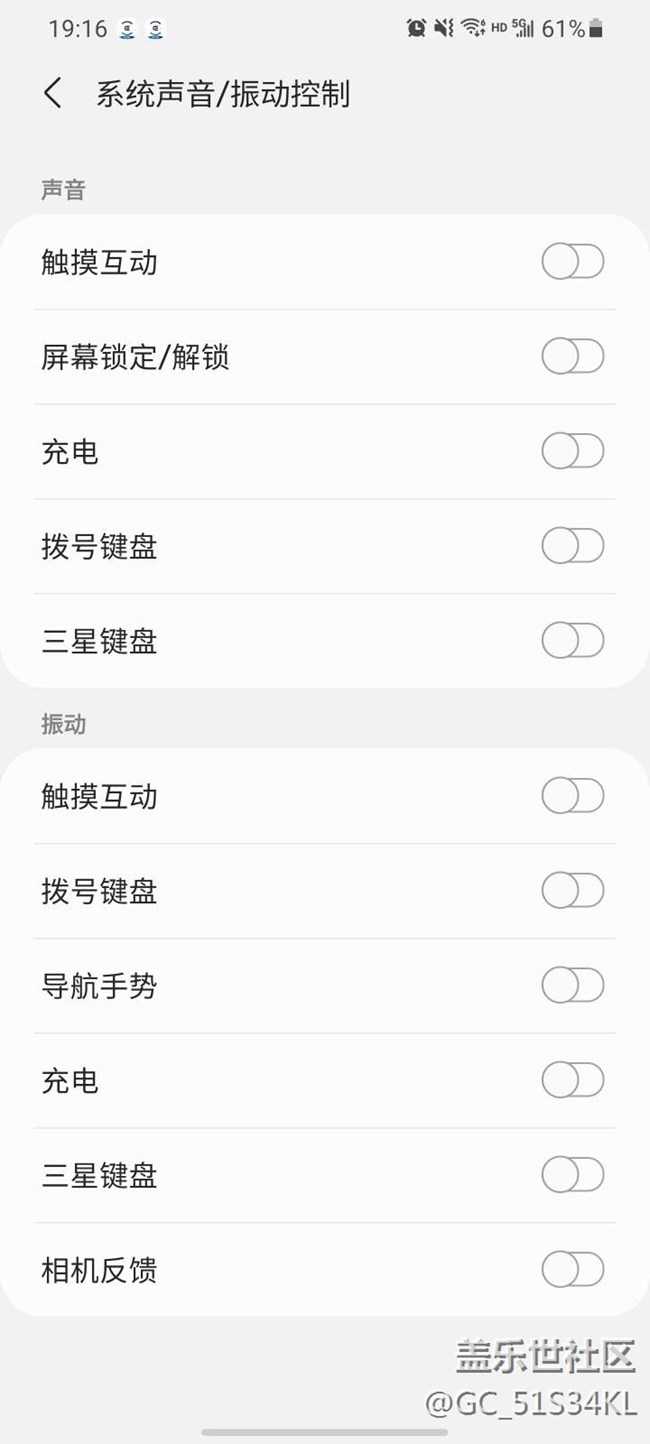Turn on 屏幕锁定/解锁 sound
This screenshot has width=650, height=1444.
(573, 356)
